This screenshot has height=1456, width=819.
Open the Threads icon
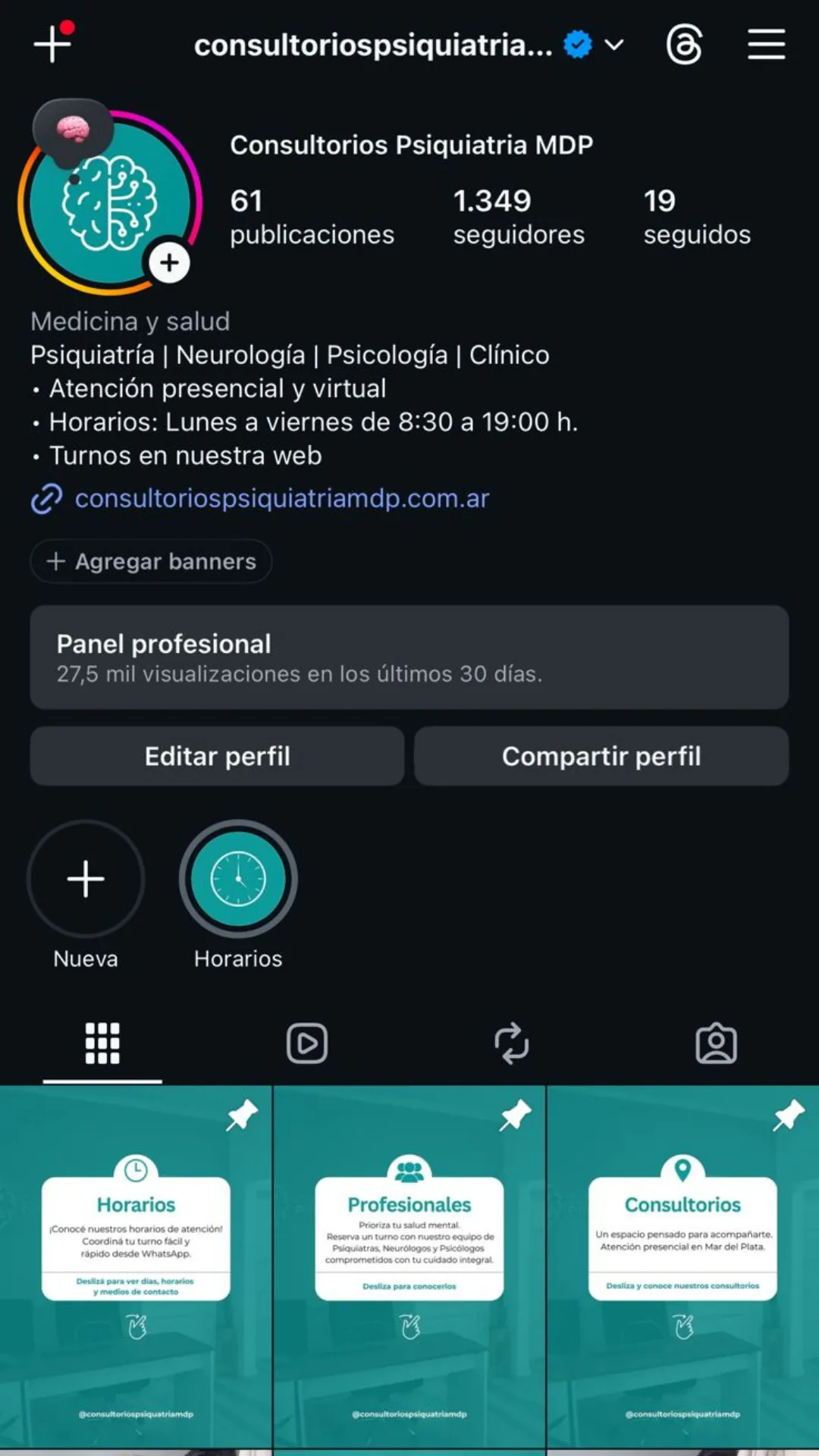click(684, 45)
